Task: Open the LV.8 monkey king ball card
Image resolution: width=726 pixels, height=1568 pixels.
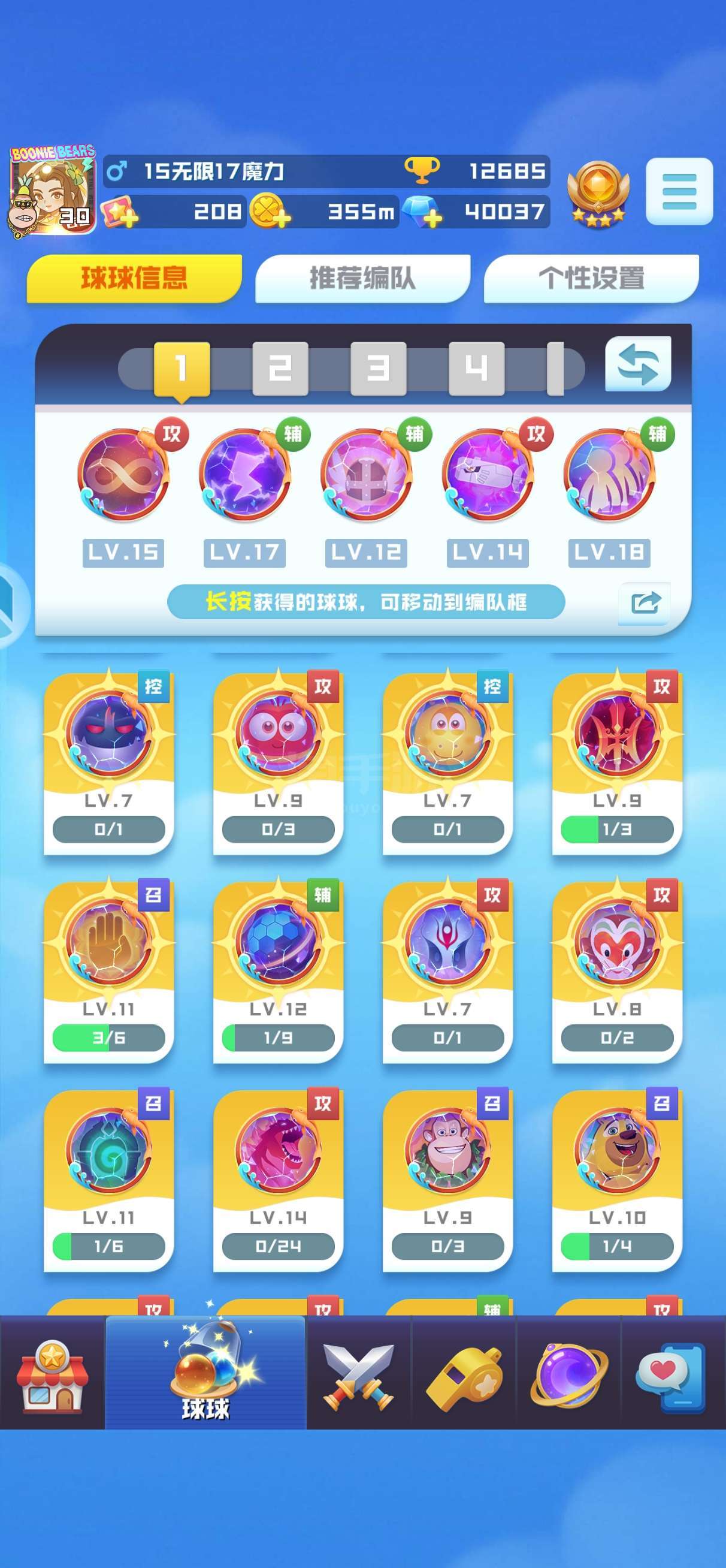Action: 617,972
